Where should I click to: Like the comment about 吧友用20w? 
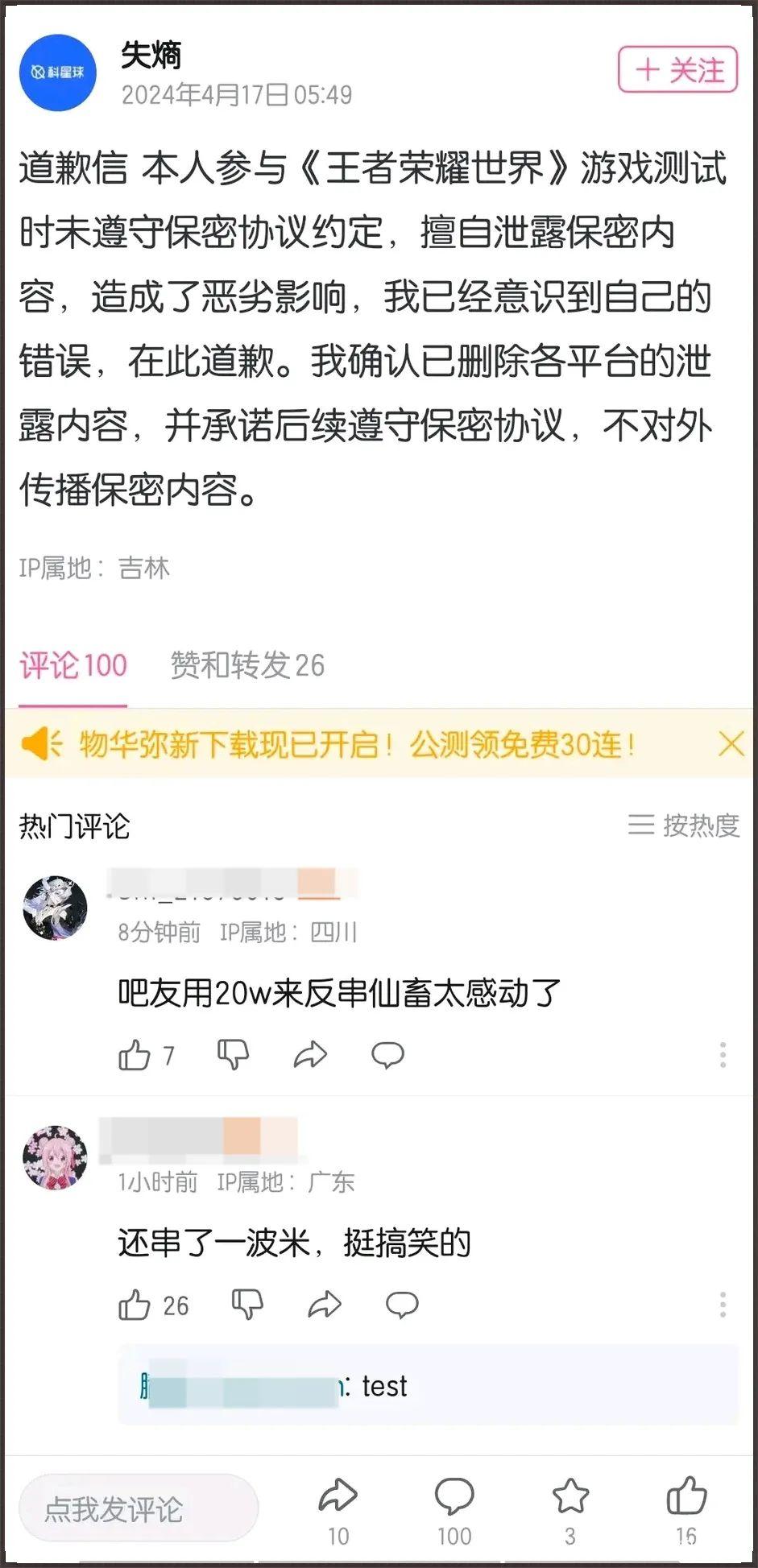[x=135, y=1054]
